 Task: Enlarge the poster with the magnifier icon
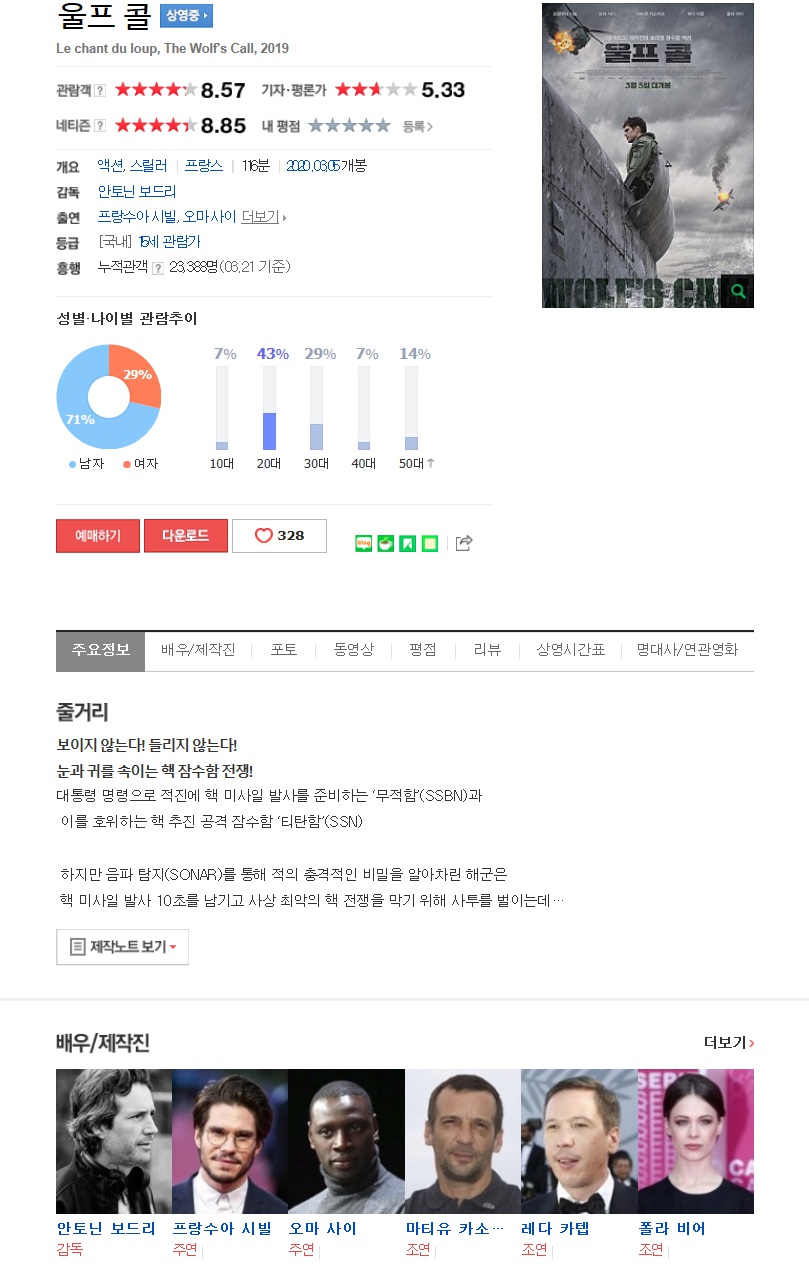738,292
